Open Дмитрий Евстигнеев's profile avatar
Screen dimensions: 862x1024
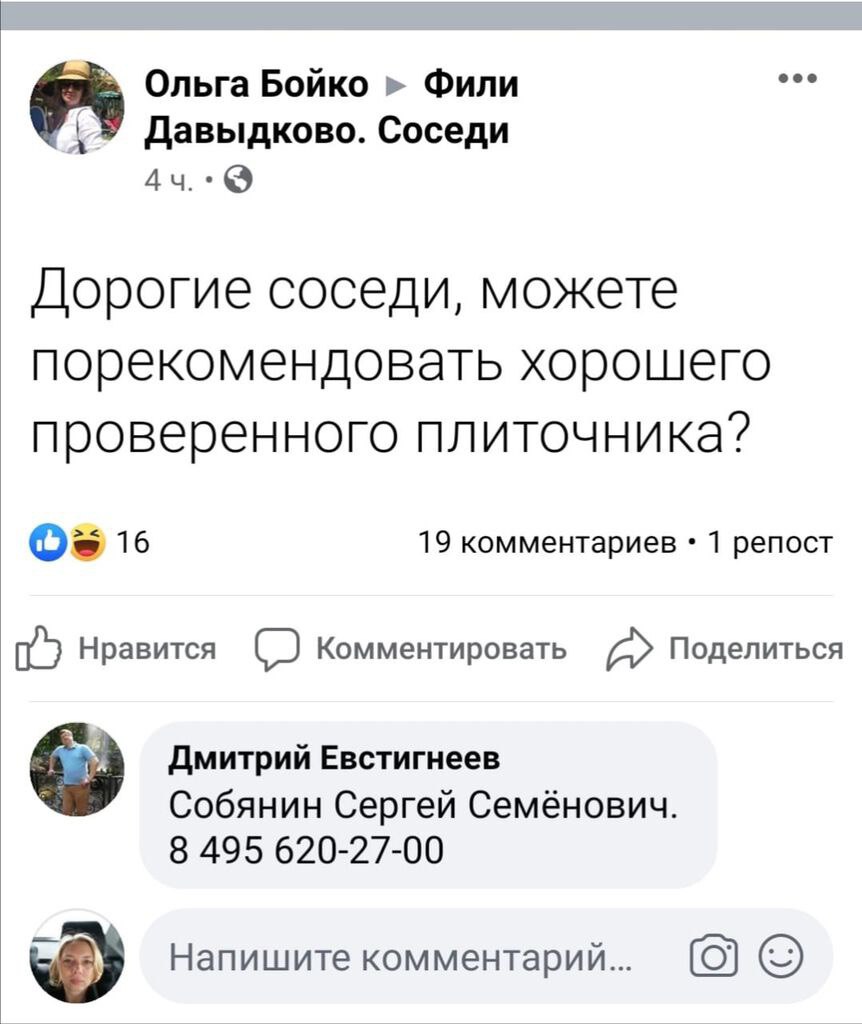(x=77, y=769)
